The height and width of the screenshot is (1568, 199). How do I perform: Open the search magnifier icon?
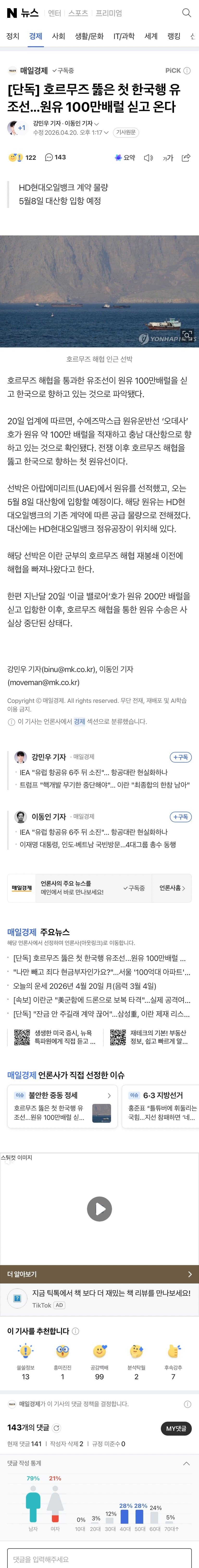pos(186,13)
